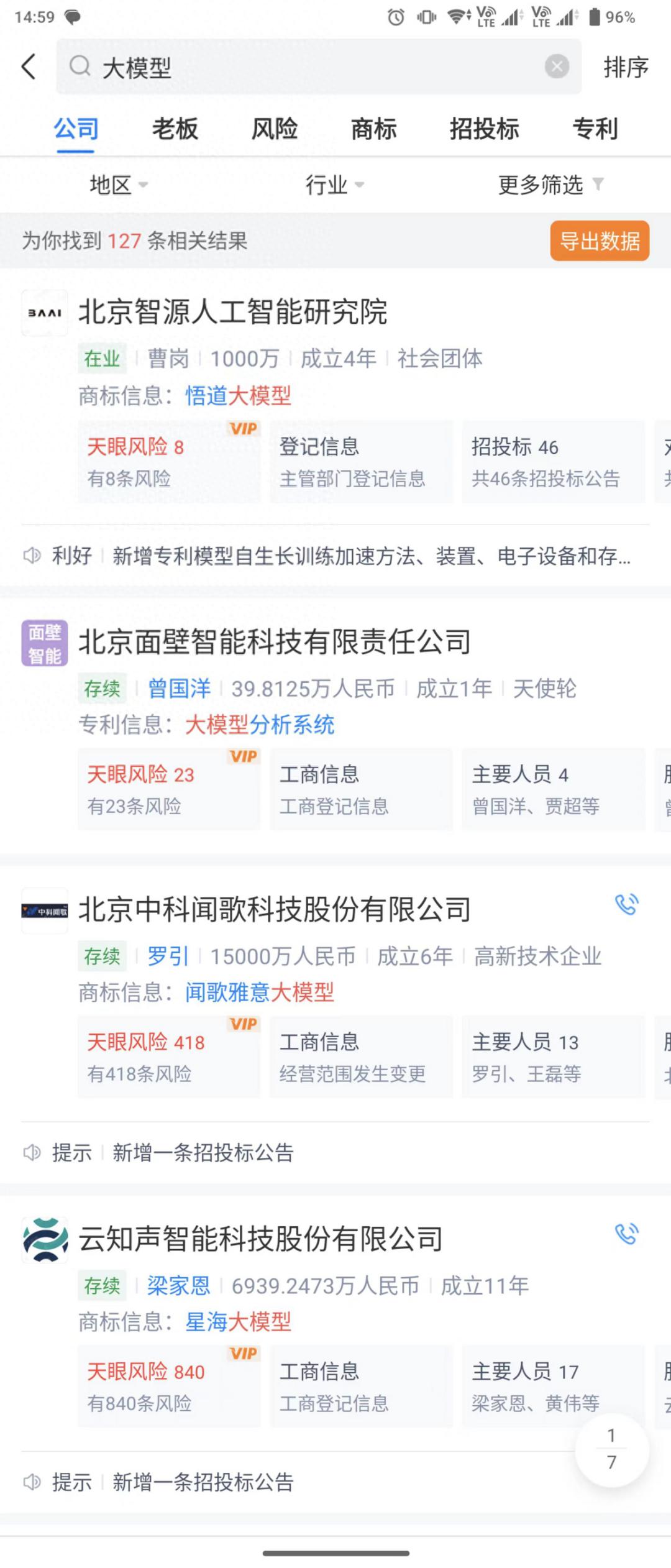Clear the search text 大模型
The height and width of the screenshot is (1568, 671).
pyautogui.click(x=557, y=66)
